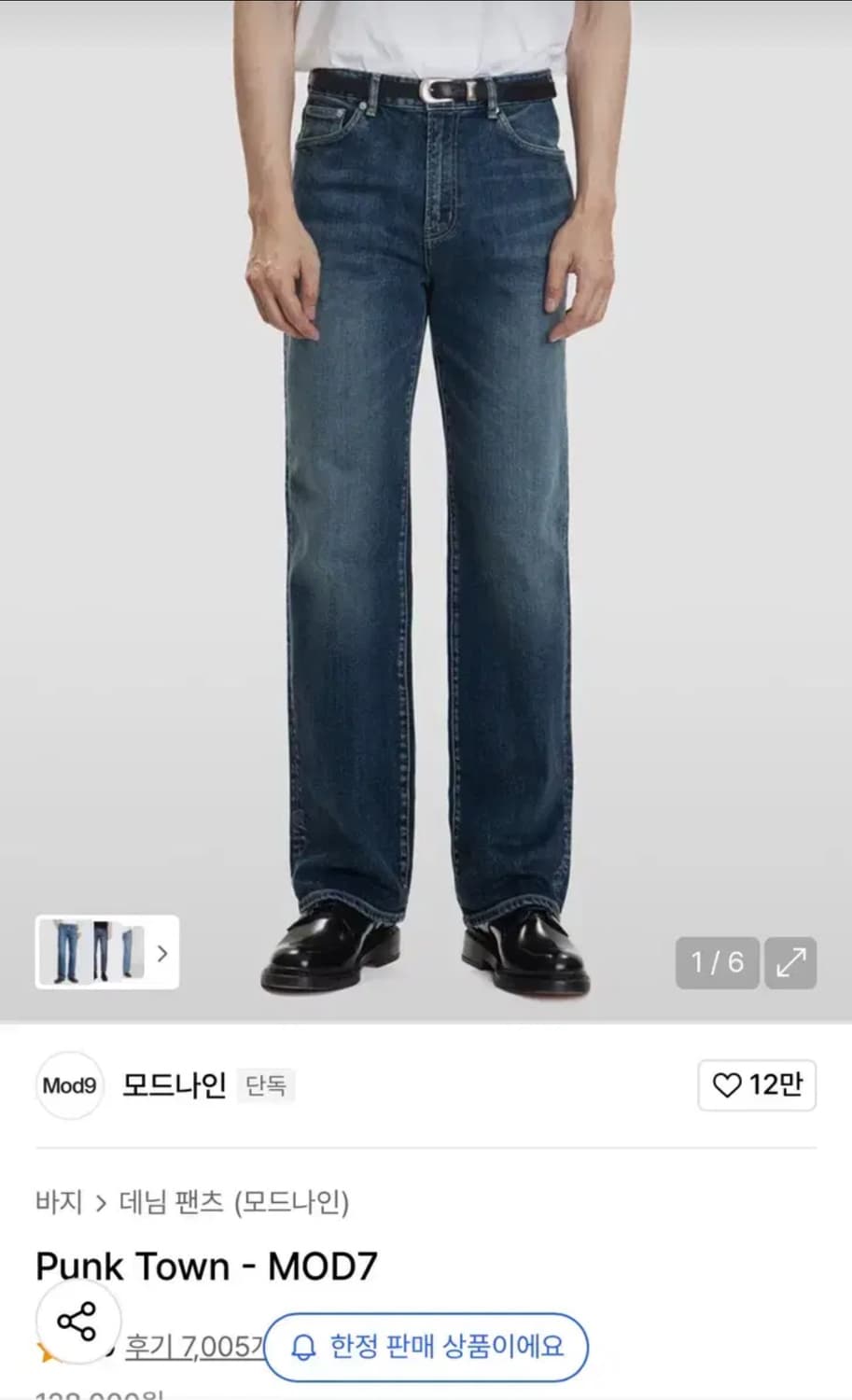The width and height of the screenshot is (852, 1400).
Task: Tap the Punk Town - MOD7 product title
Action: pos(205,1266)
